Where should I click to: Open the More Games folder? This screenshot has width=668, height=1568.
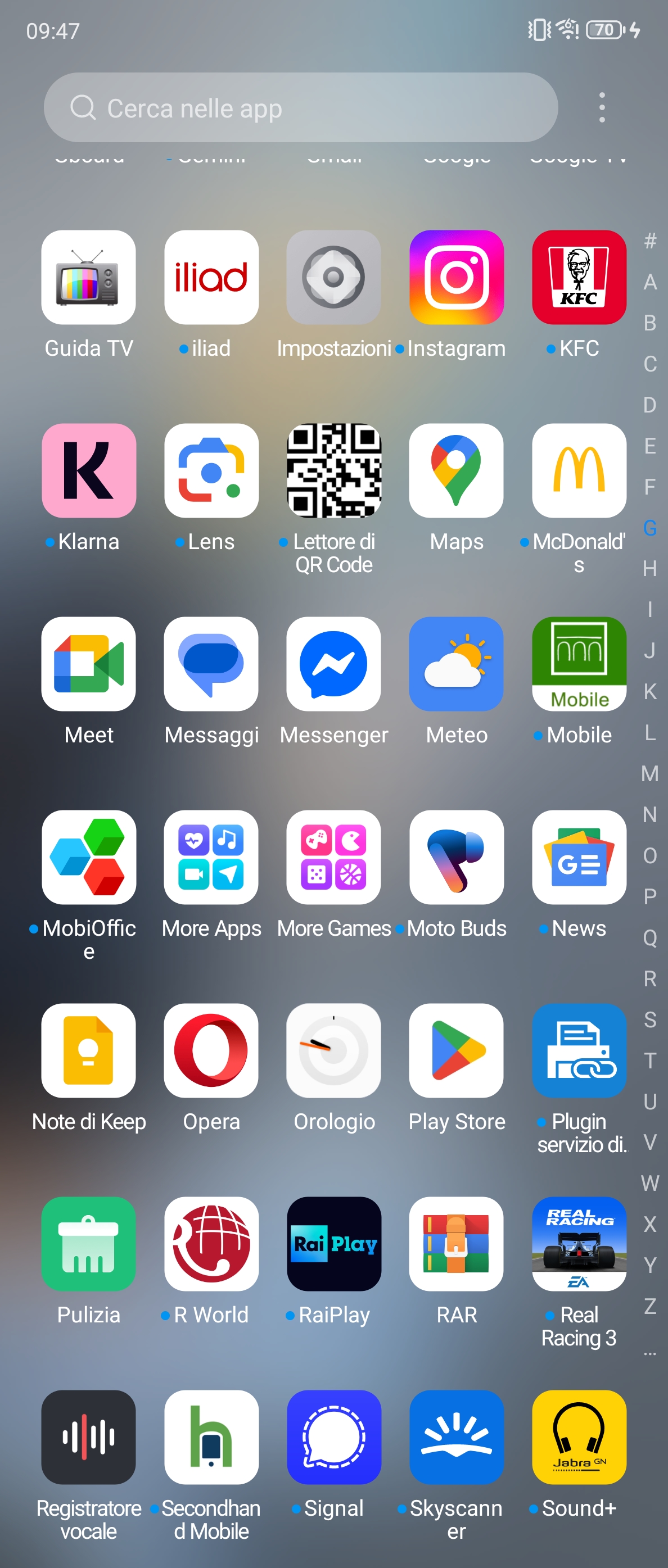pyautogui.click(x=333, y=857)
